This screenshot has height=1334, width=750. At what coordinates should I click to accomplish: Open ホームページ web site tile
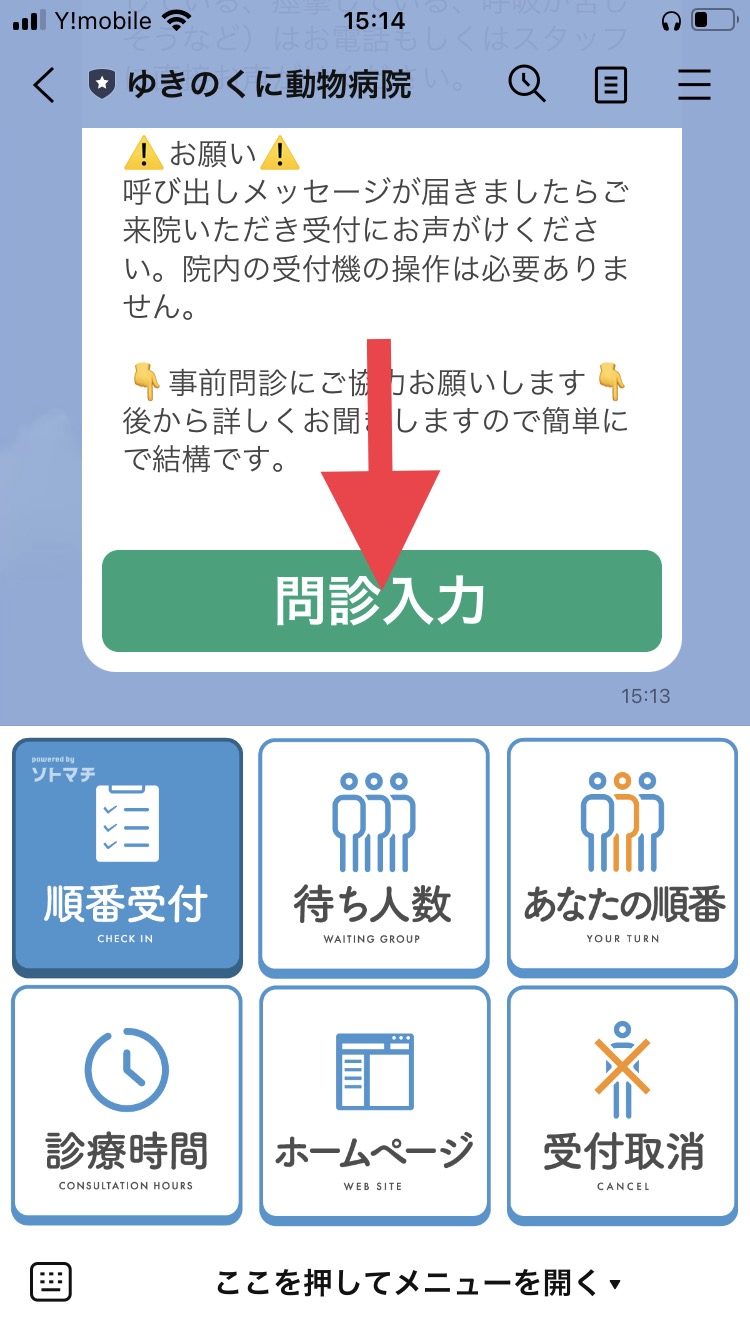click(374, 1105)
